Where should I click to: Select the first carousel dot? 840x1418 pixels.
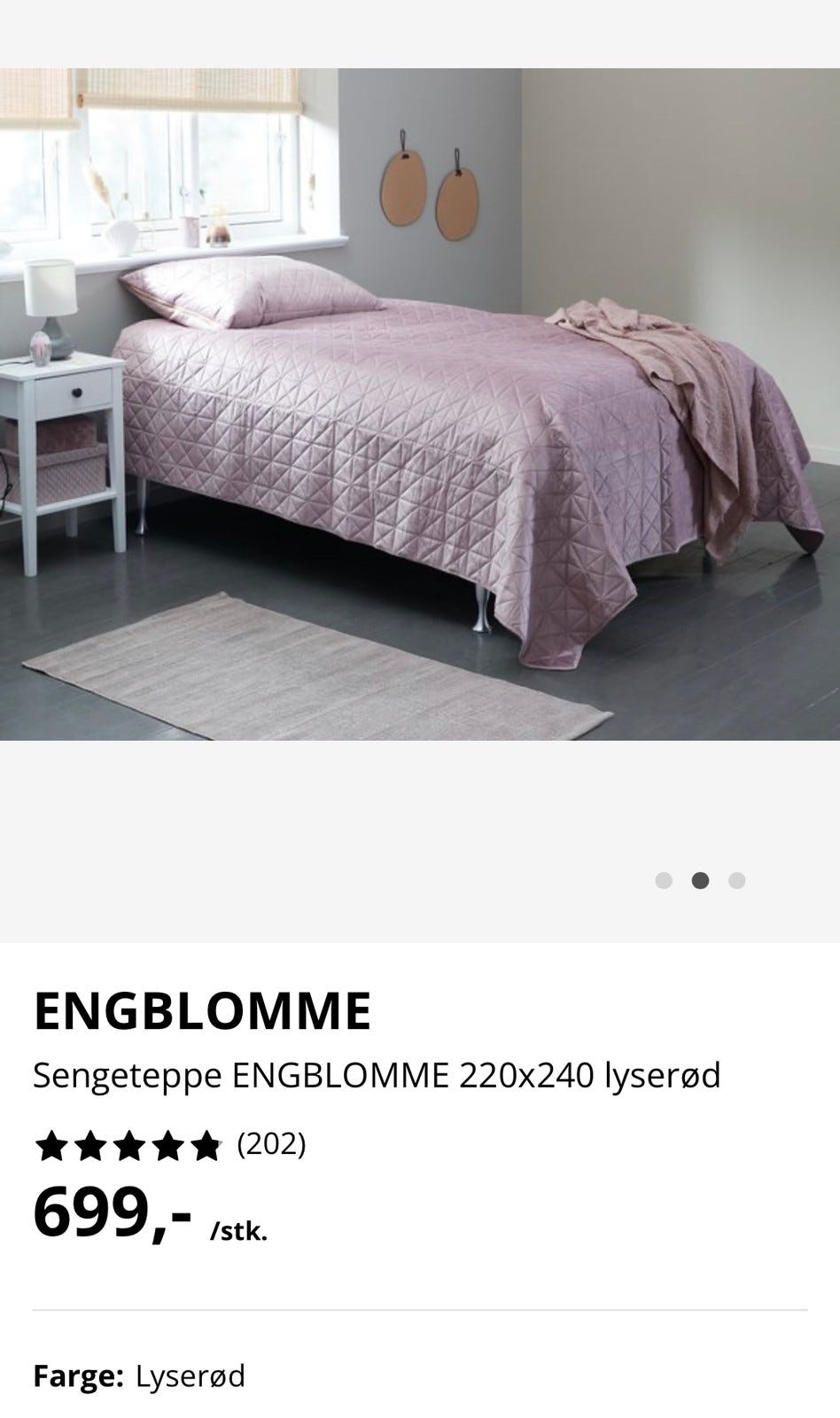[x=664, y=880]
